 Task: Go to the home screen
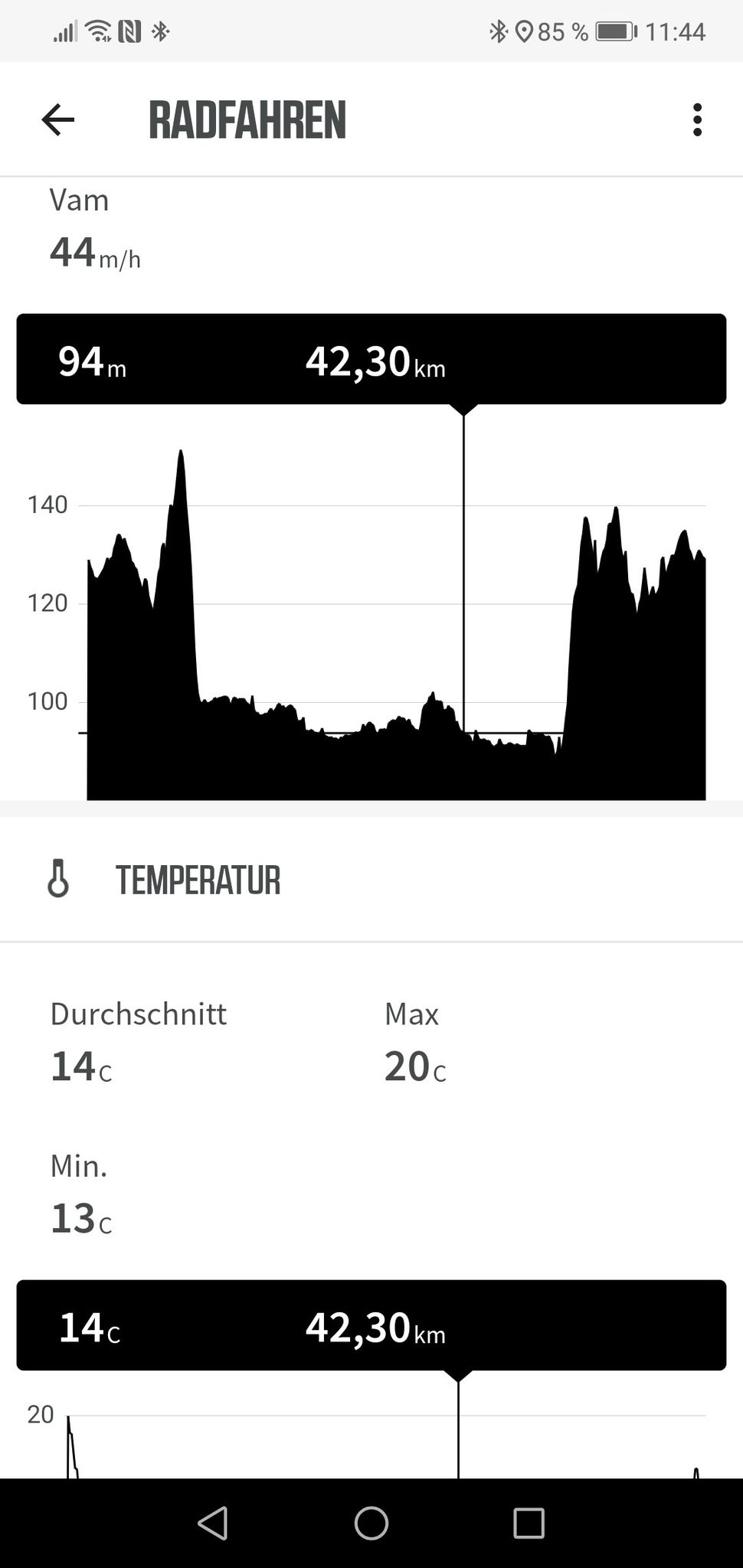coord(371,1523)
